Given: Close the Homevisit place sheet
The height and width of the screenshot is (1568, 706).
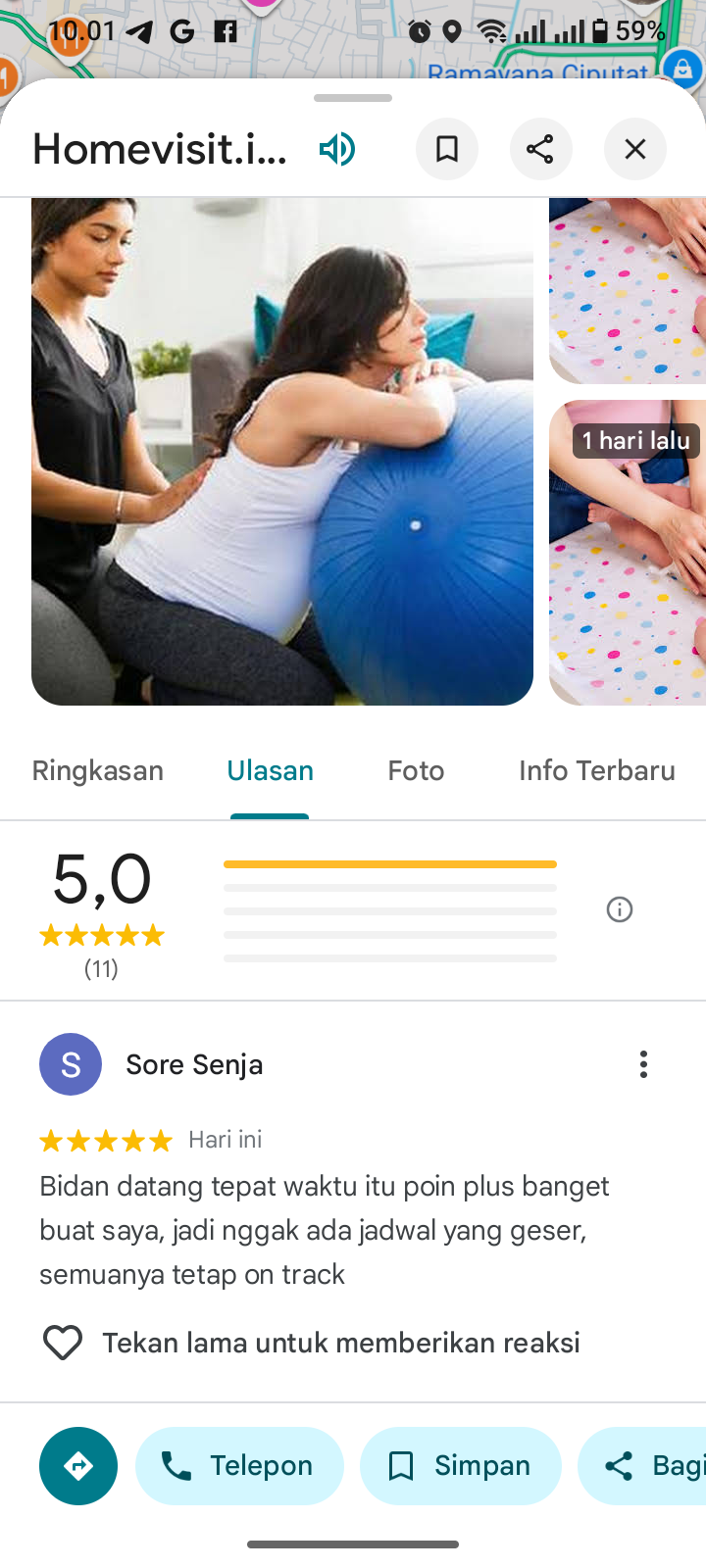Looking at the screenshot, I should [x=635, y=149].
